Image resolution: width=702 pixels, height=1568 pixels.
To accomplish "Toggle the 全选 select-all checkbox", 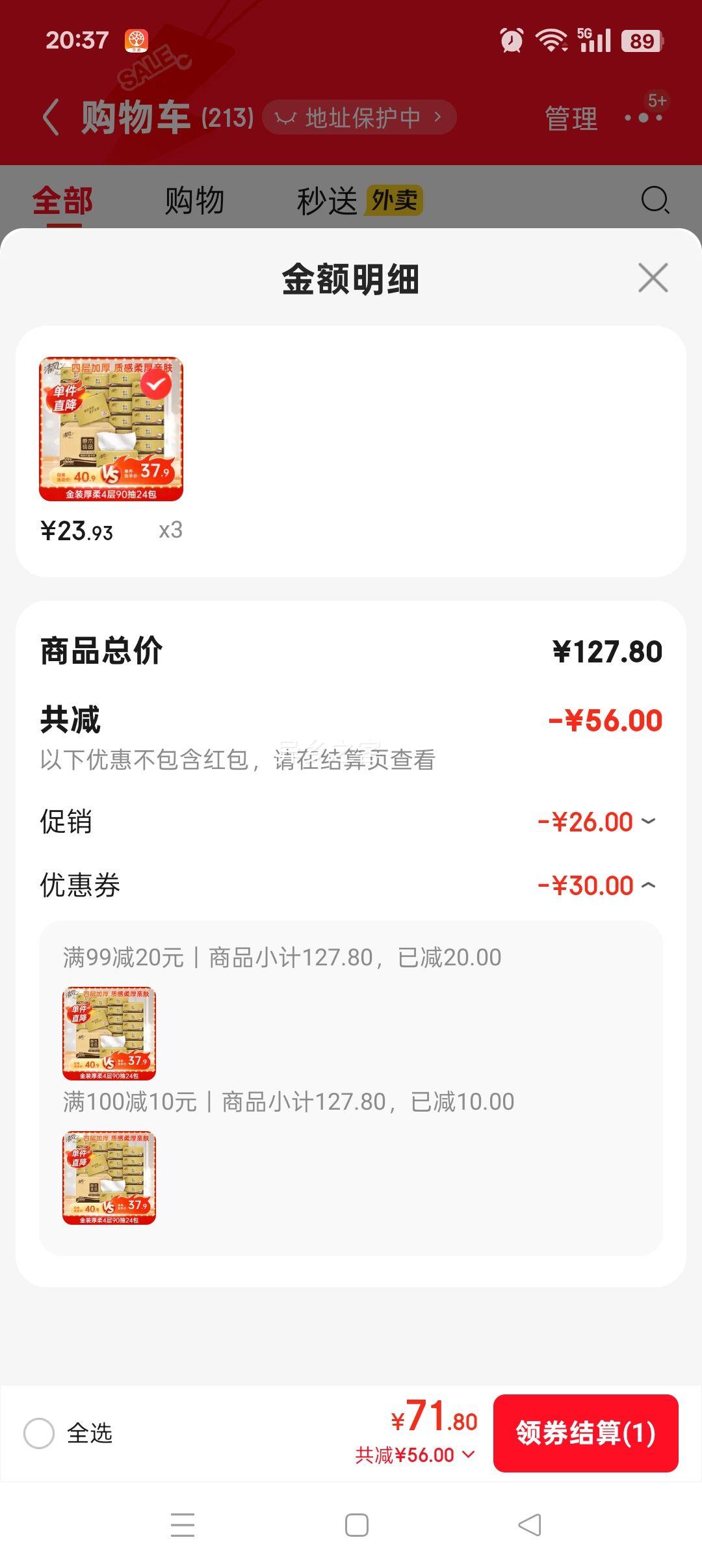I will tap(39, 1433).
